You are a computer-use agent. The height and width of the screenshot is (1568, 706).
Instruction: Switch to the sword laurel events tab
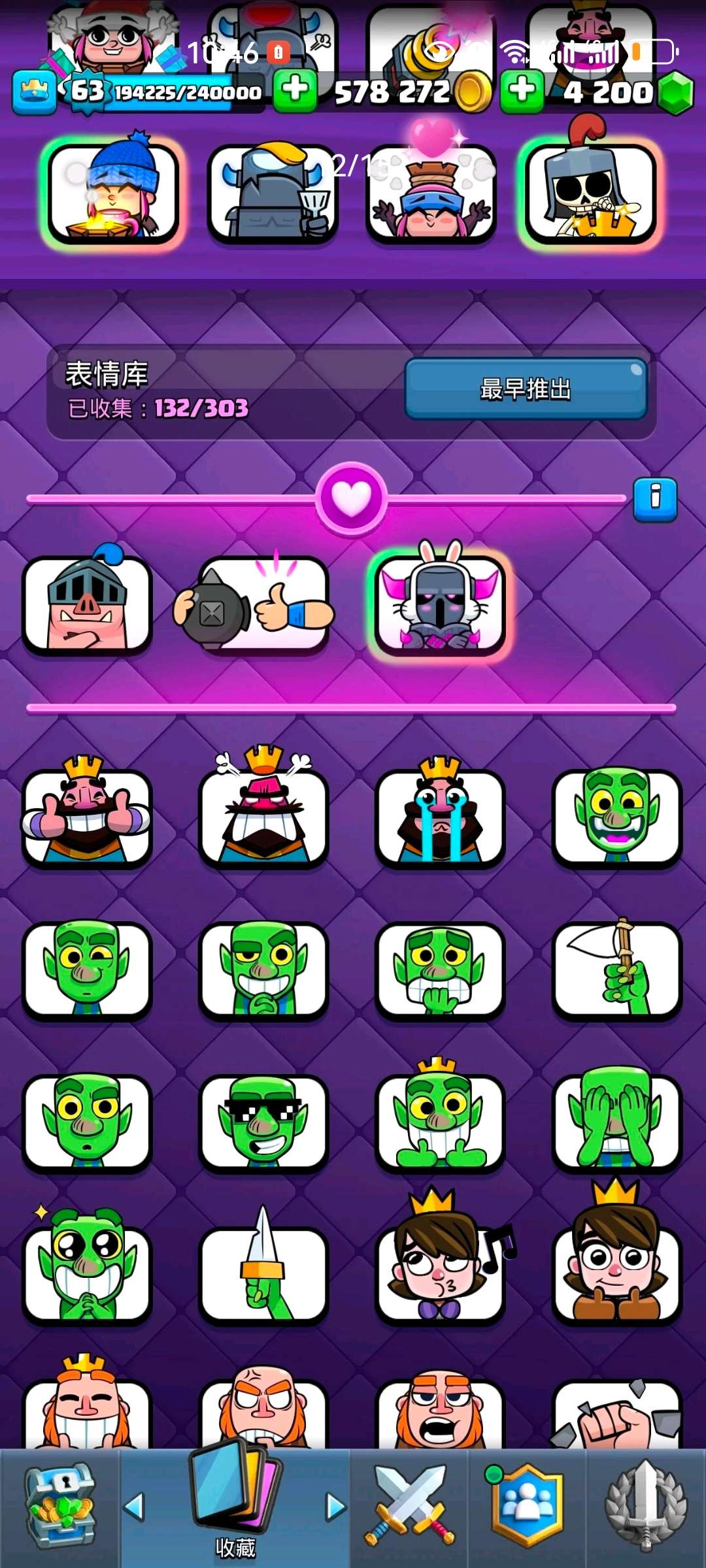click(646, 1507)
